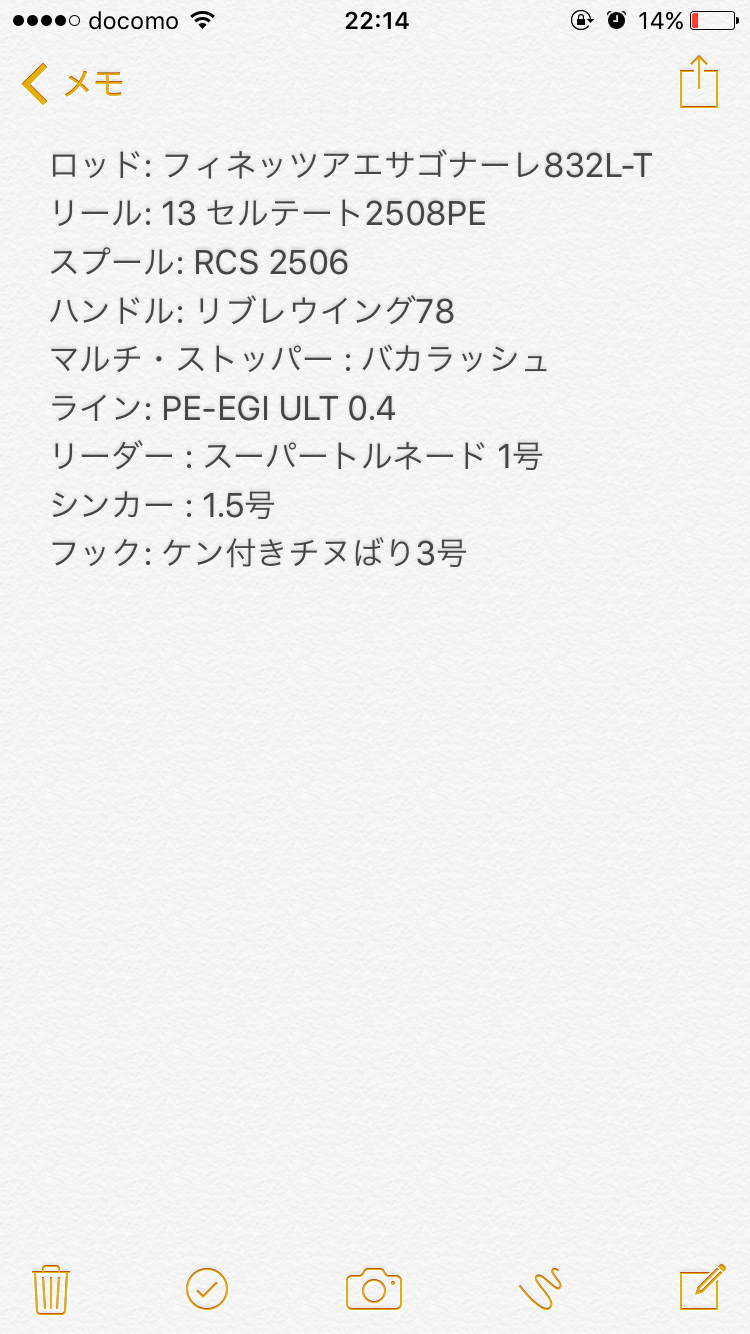Image resolution: width=750 pixels, height=1334 pixels.
Task: Create a new note with the compose icon
Action: click(x=702, y=1287)
